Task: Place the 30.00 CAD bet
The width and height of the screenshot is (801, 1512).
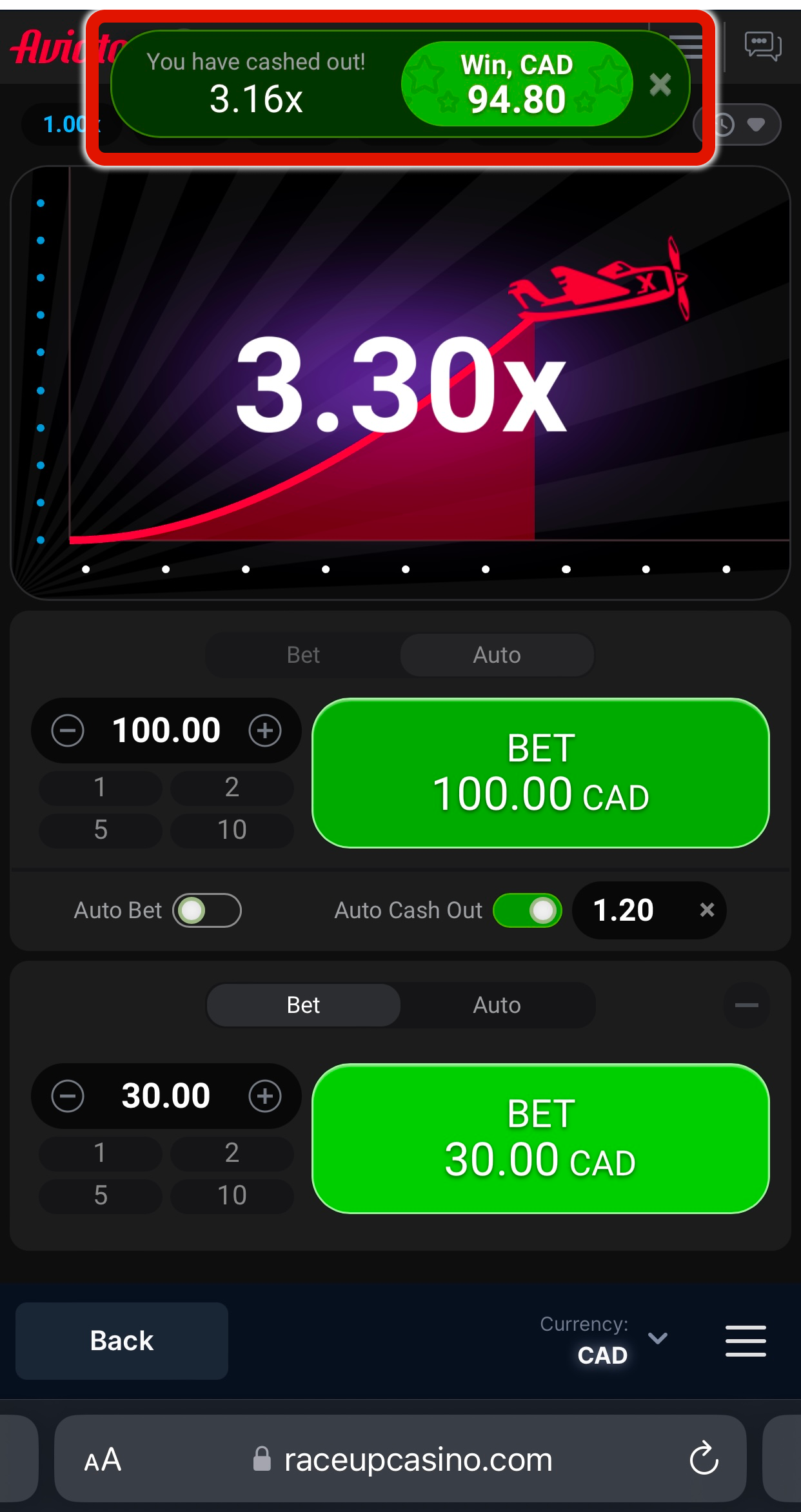Action: click(x=540, y=1138)
